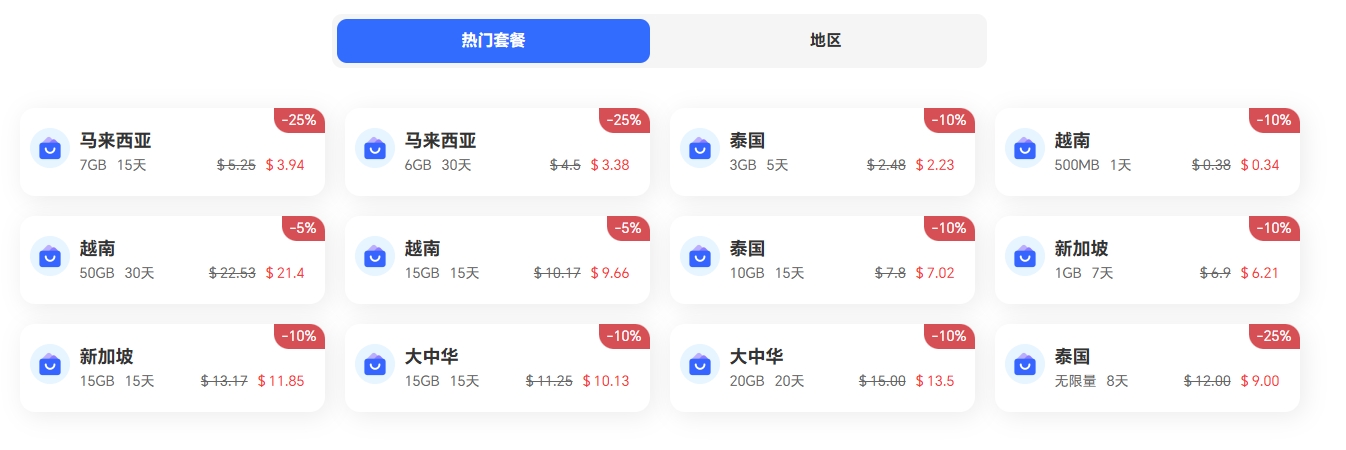Open the 越南 500MB 1天 plan

(1147, 152)
